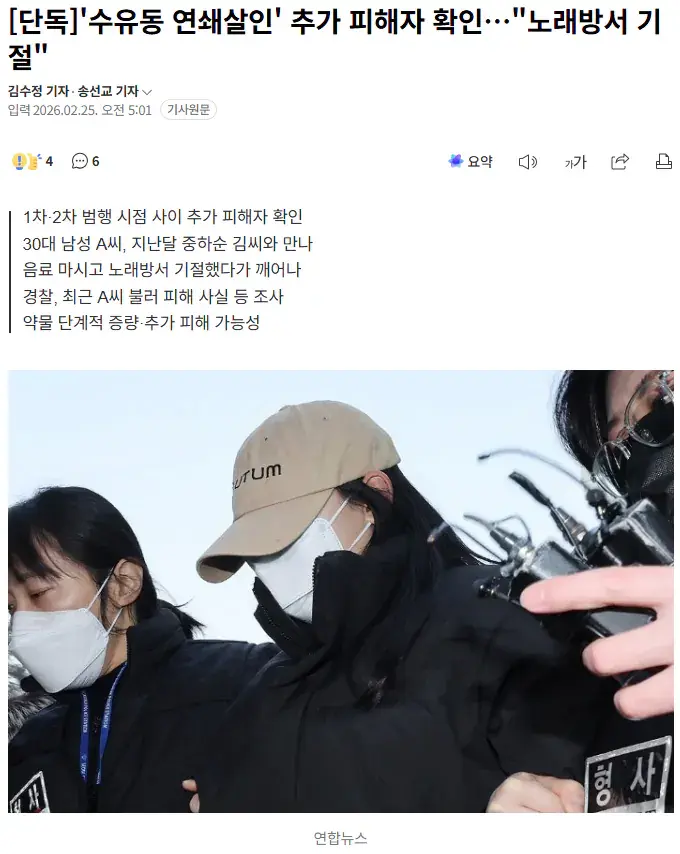Open the comments section

(86, 161)
